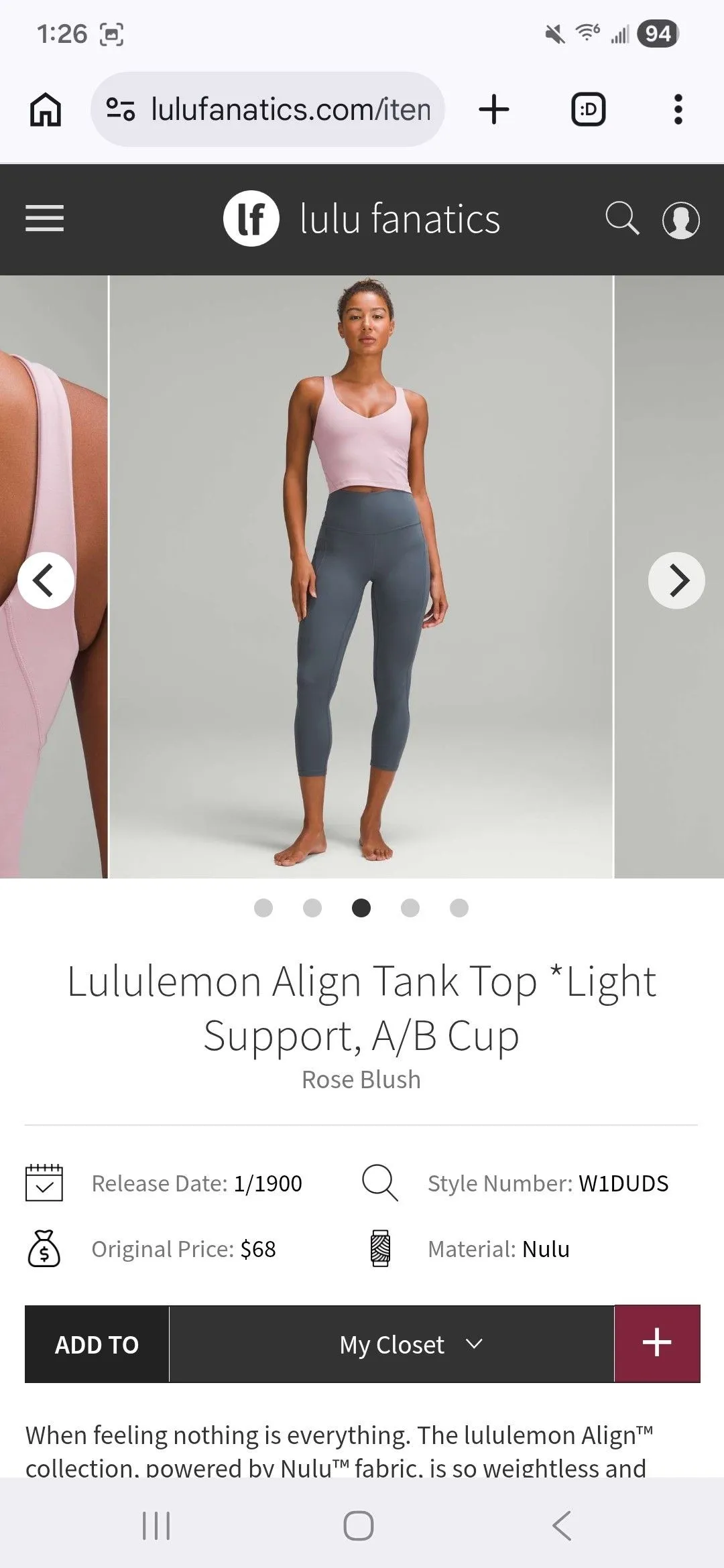Open a new browser tab
Viewport: 724px width, 1568px height.
[494, 109]
